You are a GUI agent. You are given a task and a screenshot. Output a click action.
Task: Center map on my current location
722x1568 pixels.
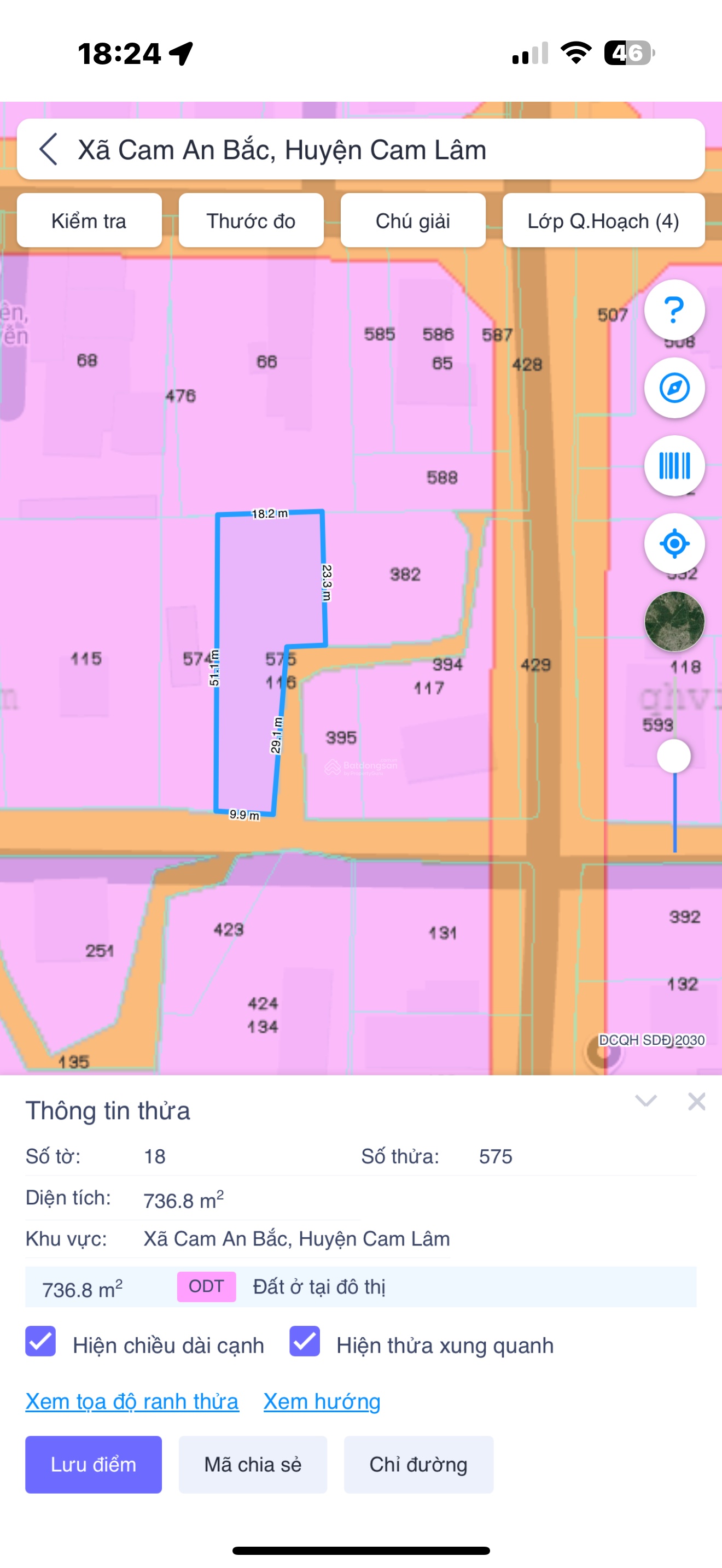(x=674, y=543)
